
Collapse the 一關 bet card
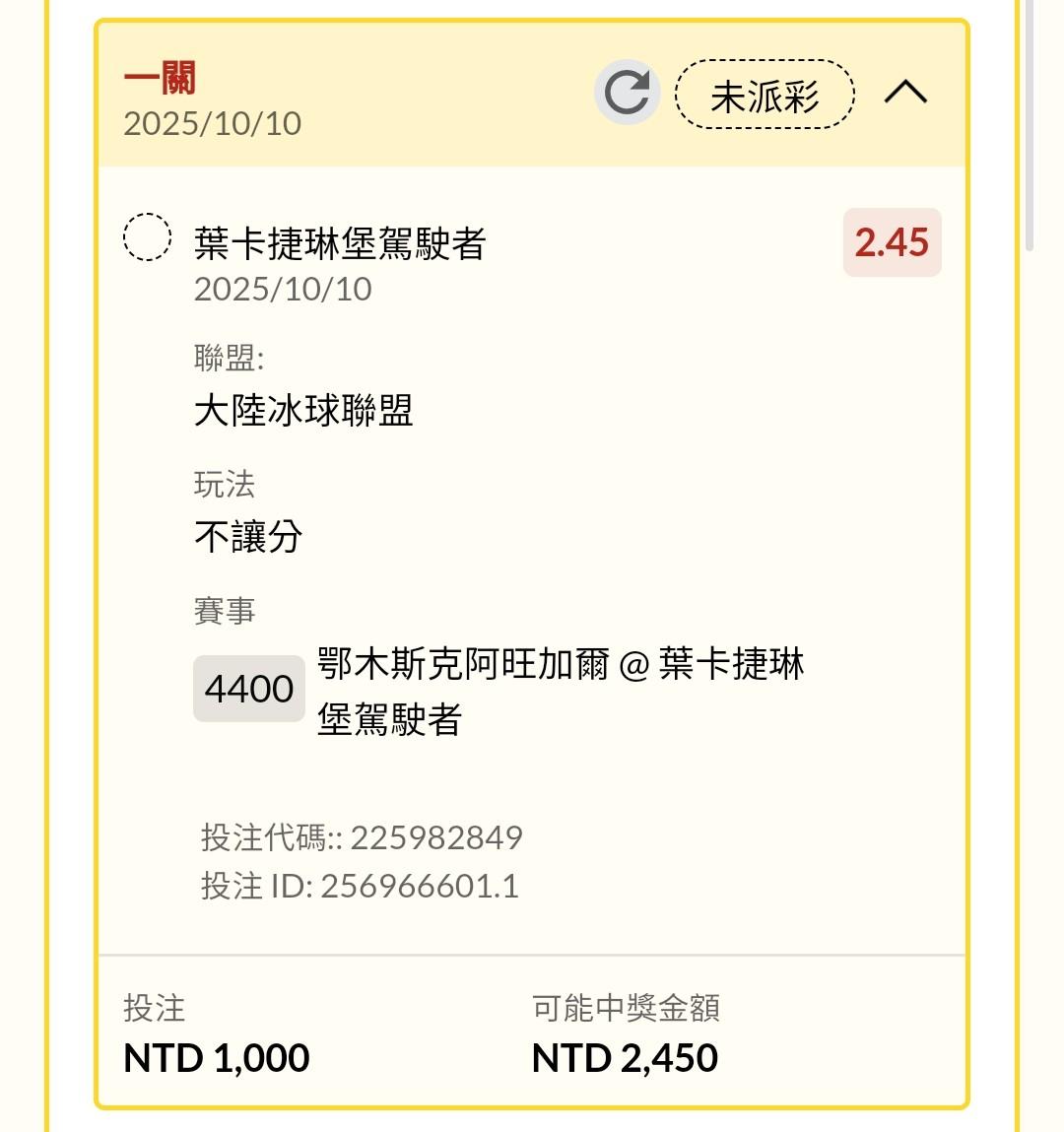coord(905,93)
